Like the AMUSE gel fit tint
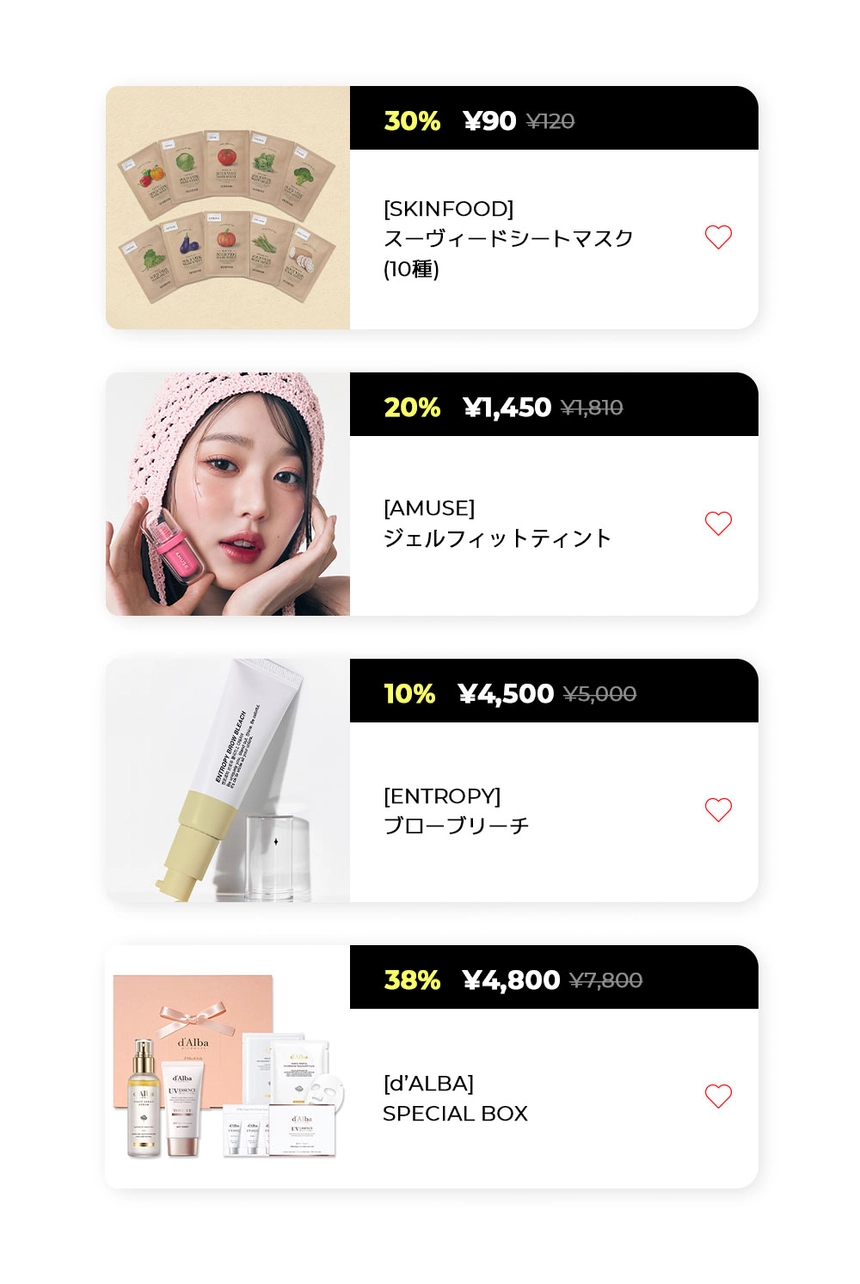The width and height of the screenshot is (860, 1284). click(718, 523)
